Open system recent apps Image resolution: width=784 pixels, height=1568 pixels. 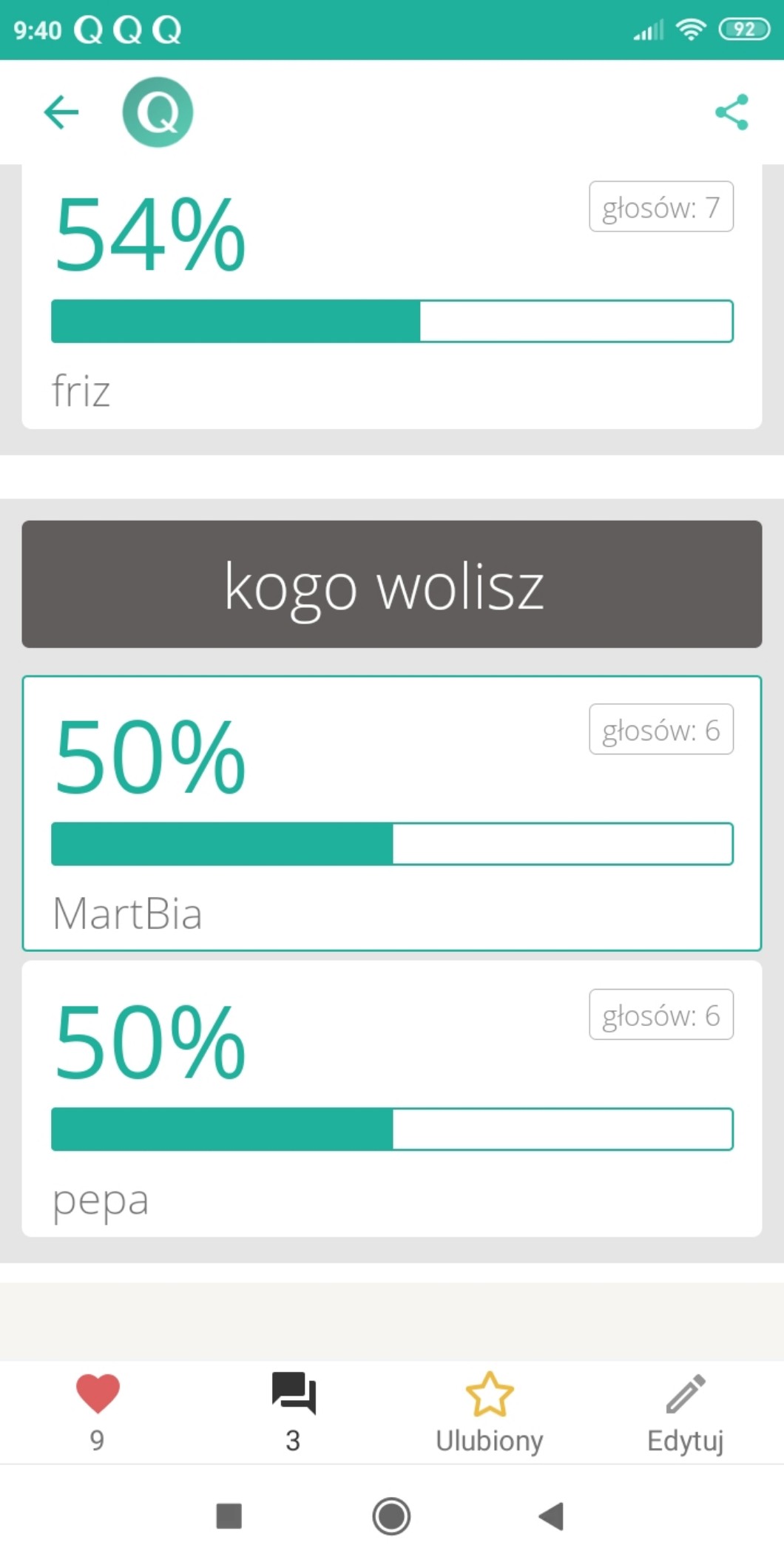229,1516
